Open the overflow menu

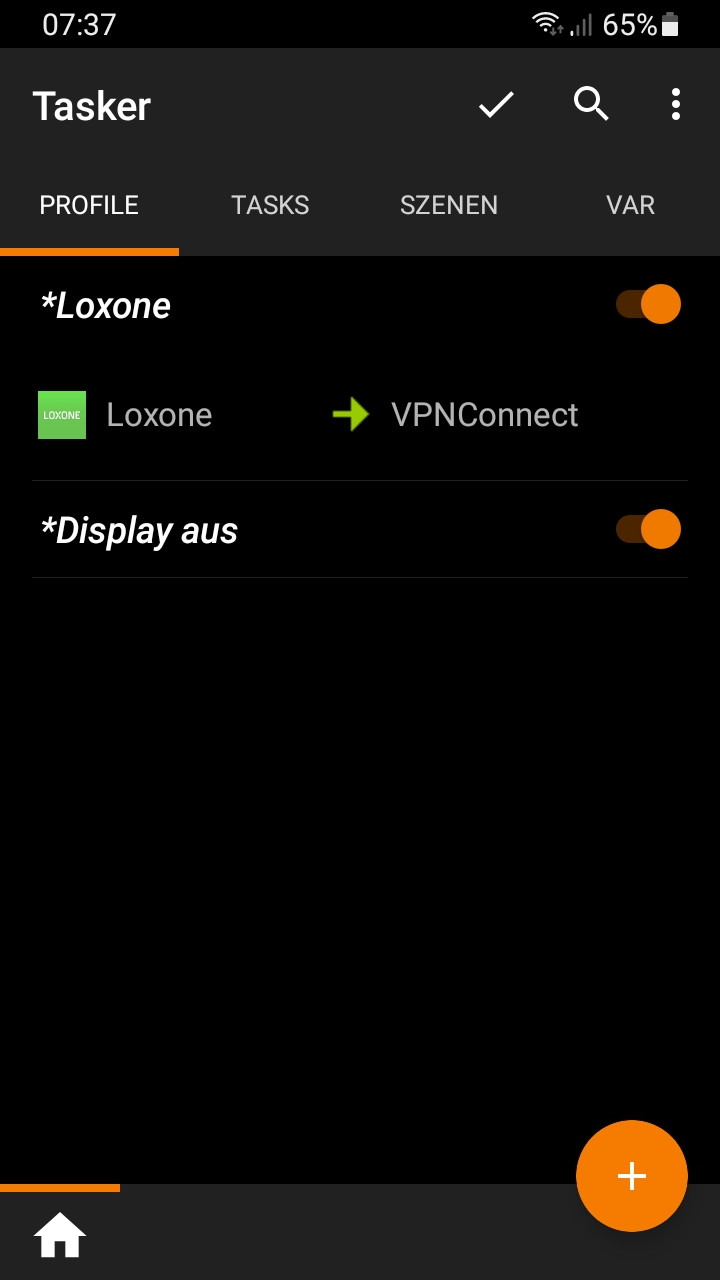click(x=676, y=104)
